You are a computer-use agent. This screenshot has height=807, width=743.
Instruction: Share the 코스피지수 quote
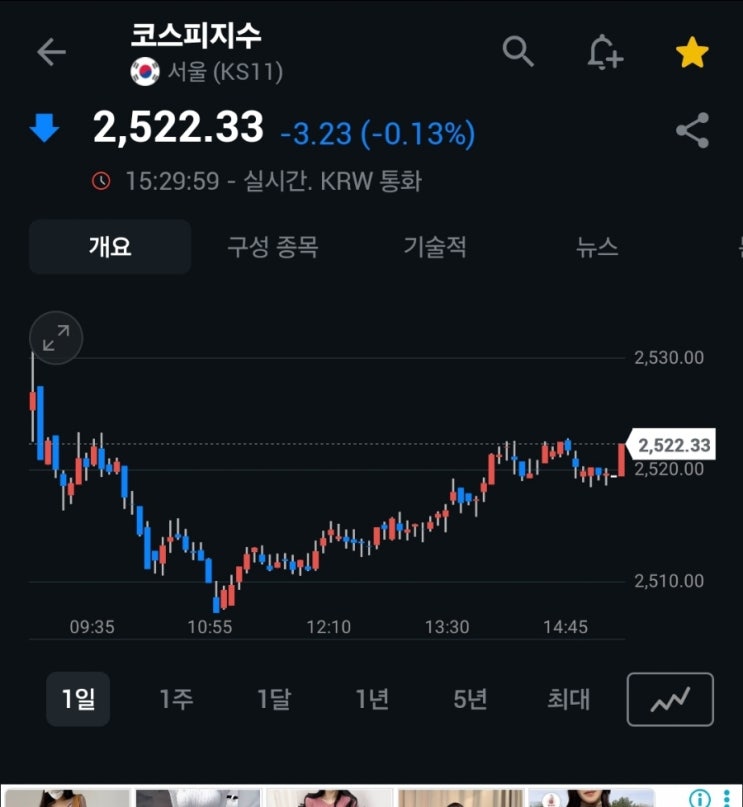tap(692, 131)
